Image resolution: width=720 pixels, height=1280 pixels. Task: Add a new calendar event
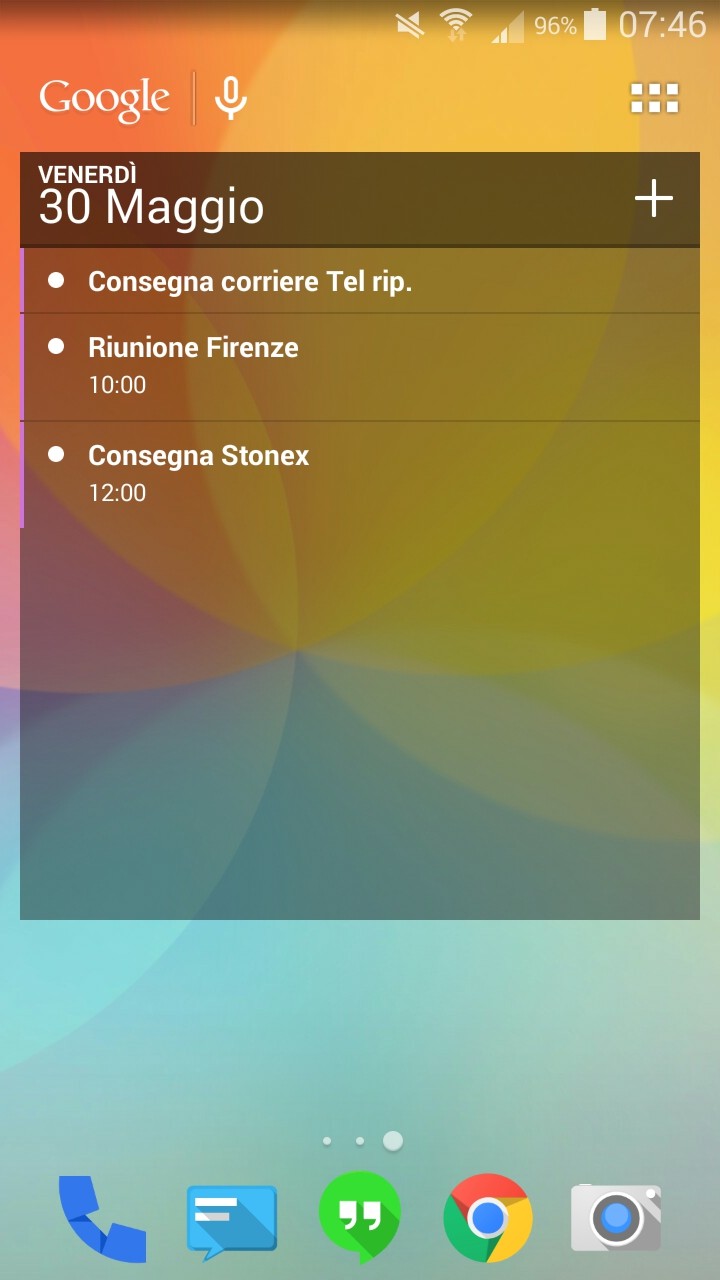point(654,199)
